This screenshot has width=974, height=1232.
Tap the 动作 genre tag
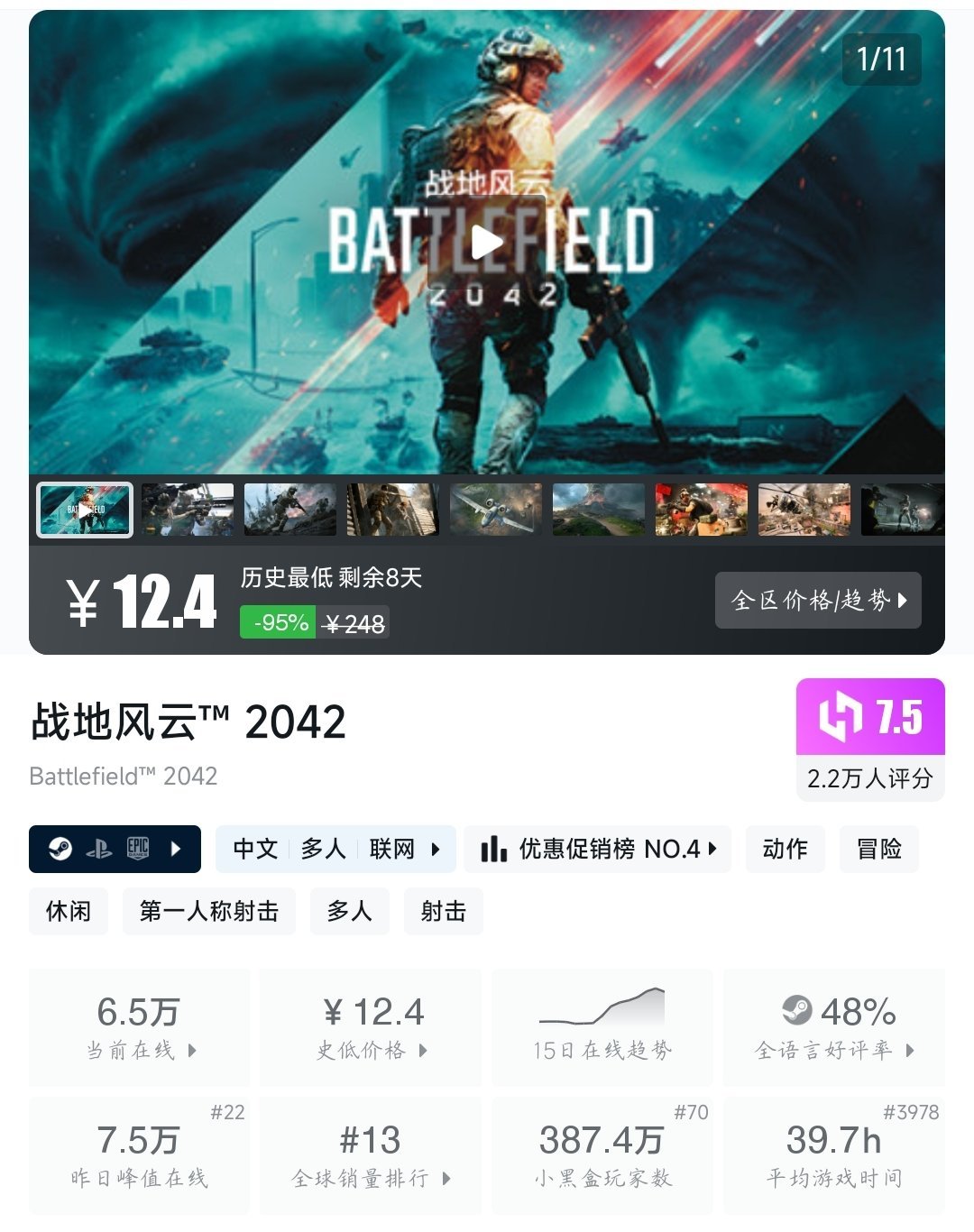click(x=785, y=849)
